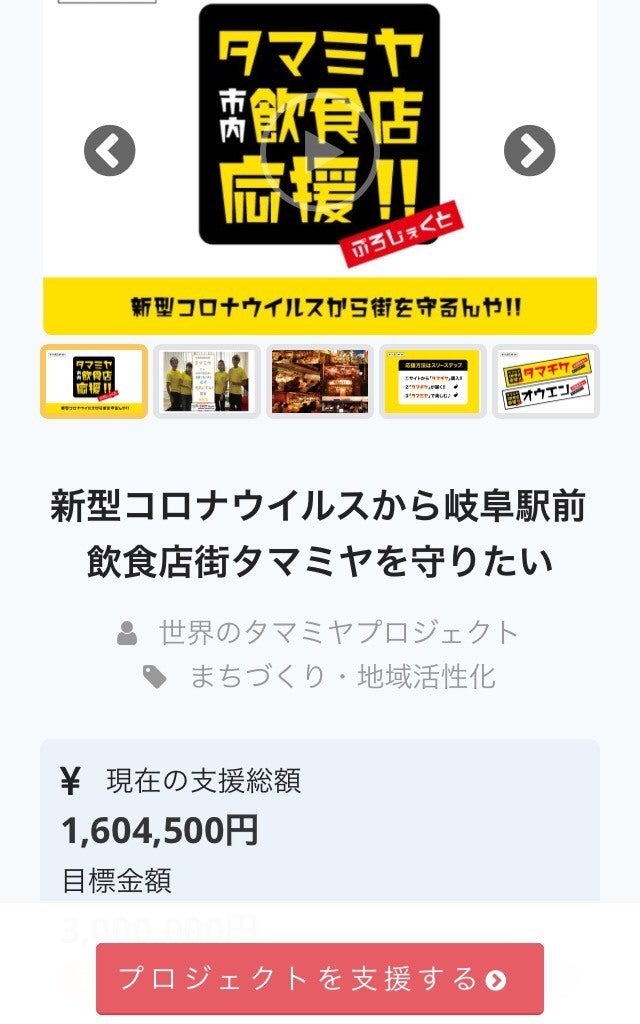The width and height of the screenshot is (640, 1024).
Task: Select the タマチケ オウエン thumbnail
Action: coord(546,381)
